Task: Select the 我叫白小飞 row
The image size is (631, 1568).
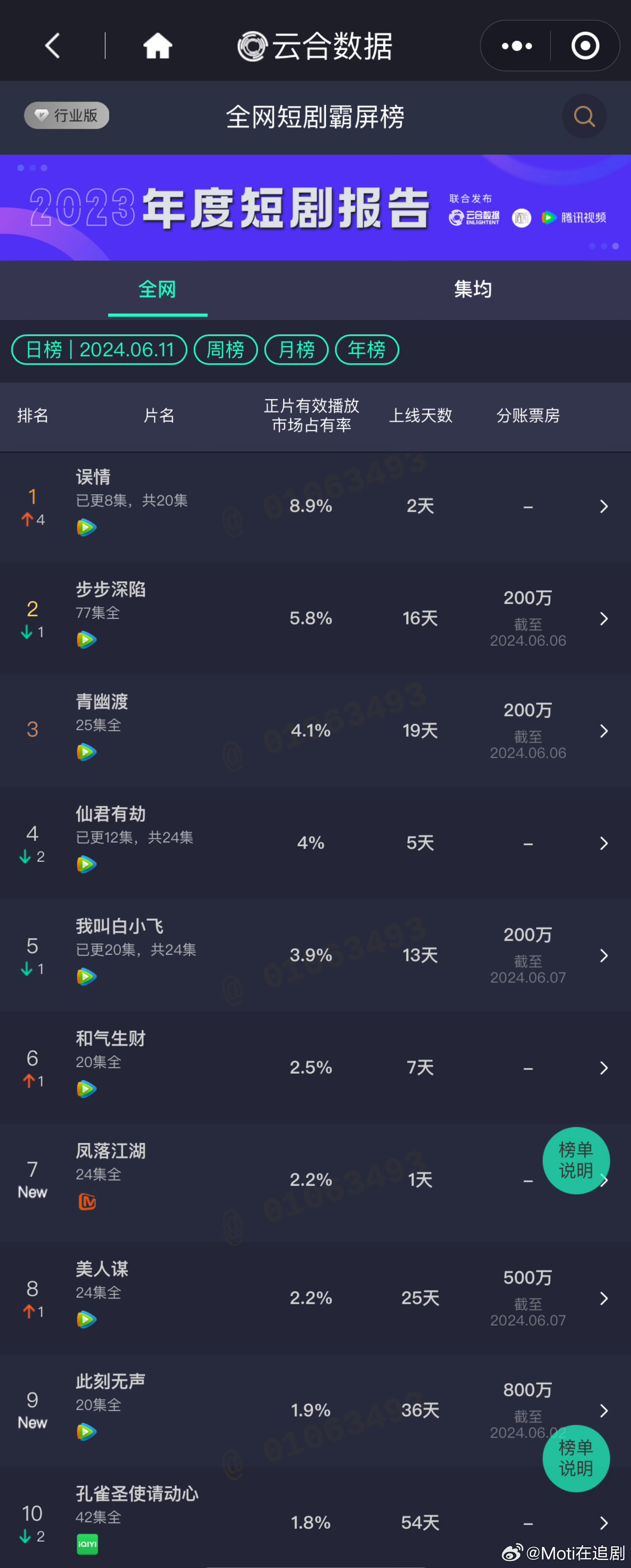Action: tap(315, 955)
